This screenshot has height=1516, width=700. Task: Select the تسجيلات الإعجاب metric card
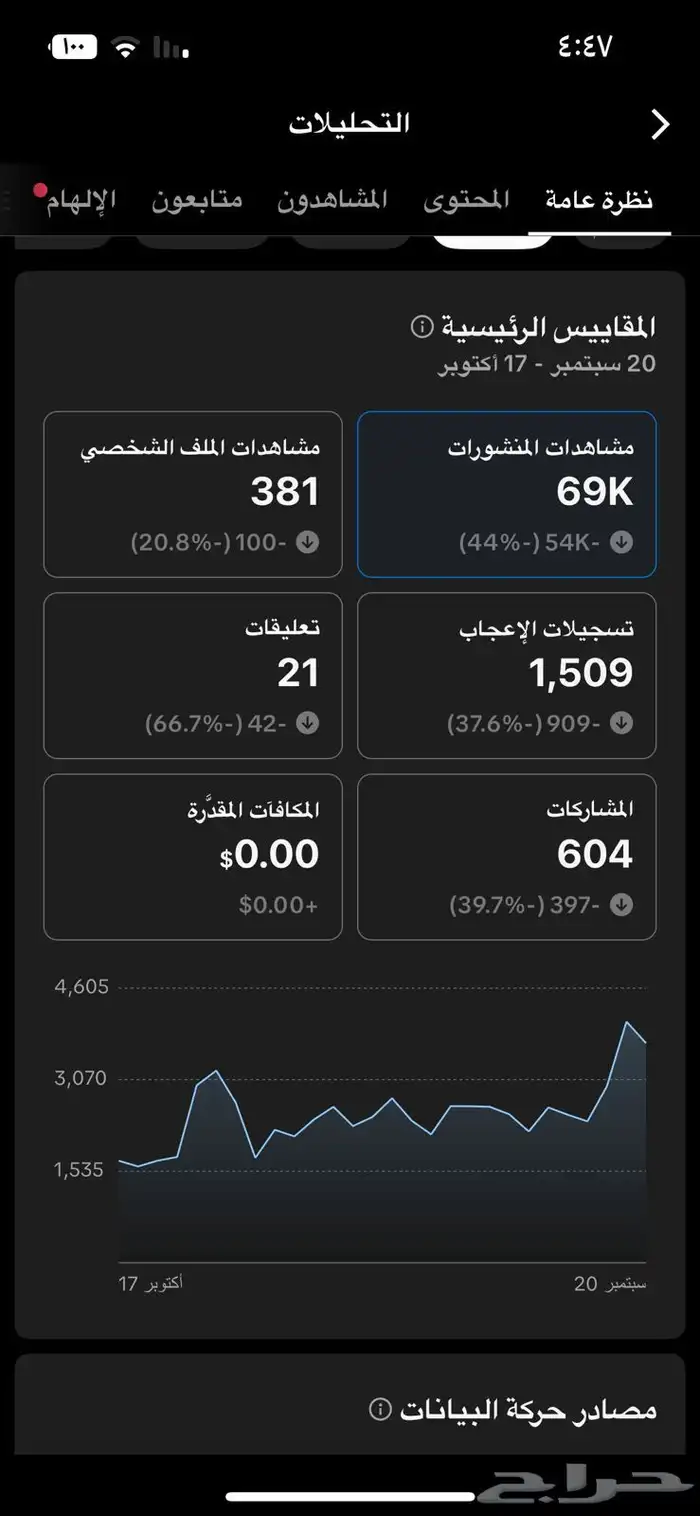[507, 676]
